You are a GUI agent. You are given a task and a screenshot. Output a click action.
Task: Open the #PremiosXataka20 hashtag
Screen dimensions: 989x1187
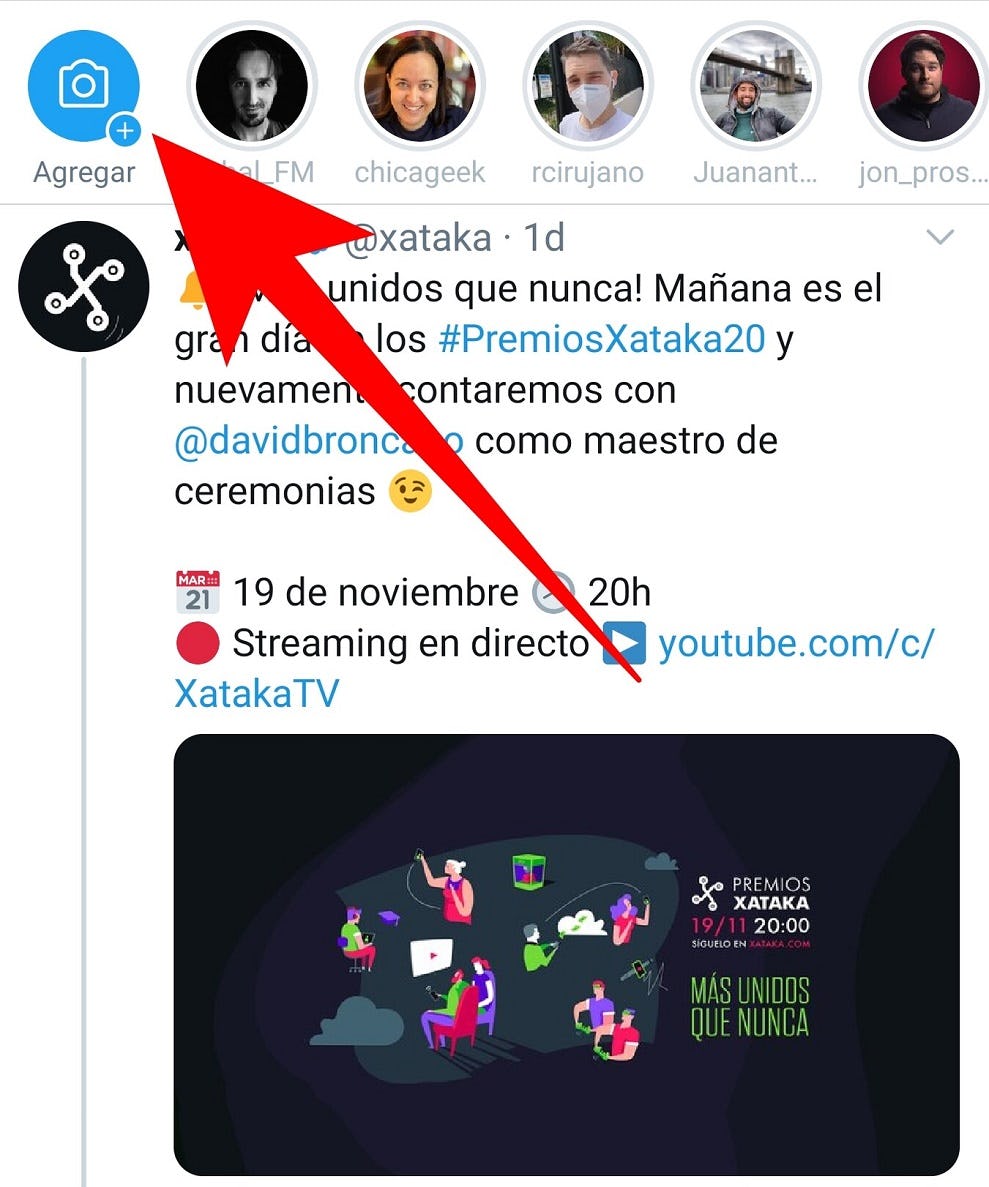coord(602,340)
